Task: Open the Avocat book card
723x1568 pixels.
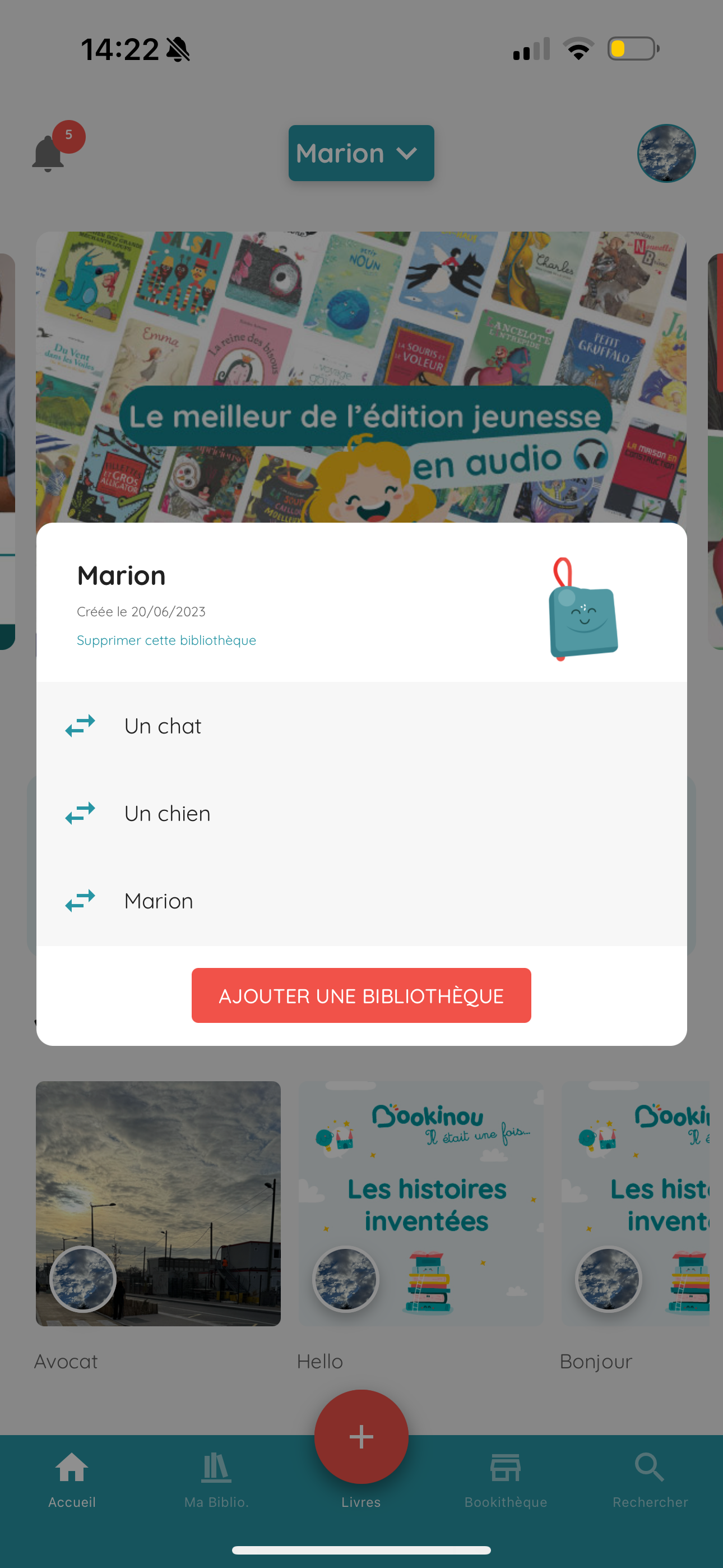Action: point(157,1203)
